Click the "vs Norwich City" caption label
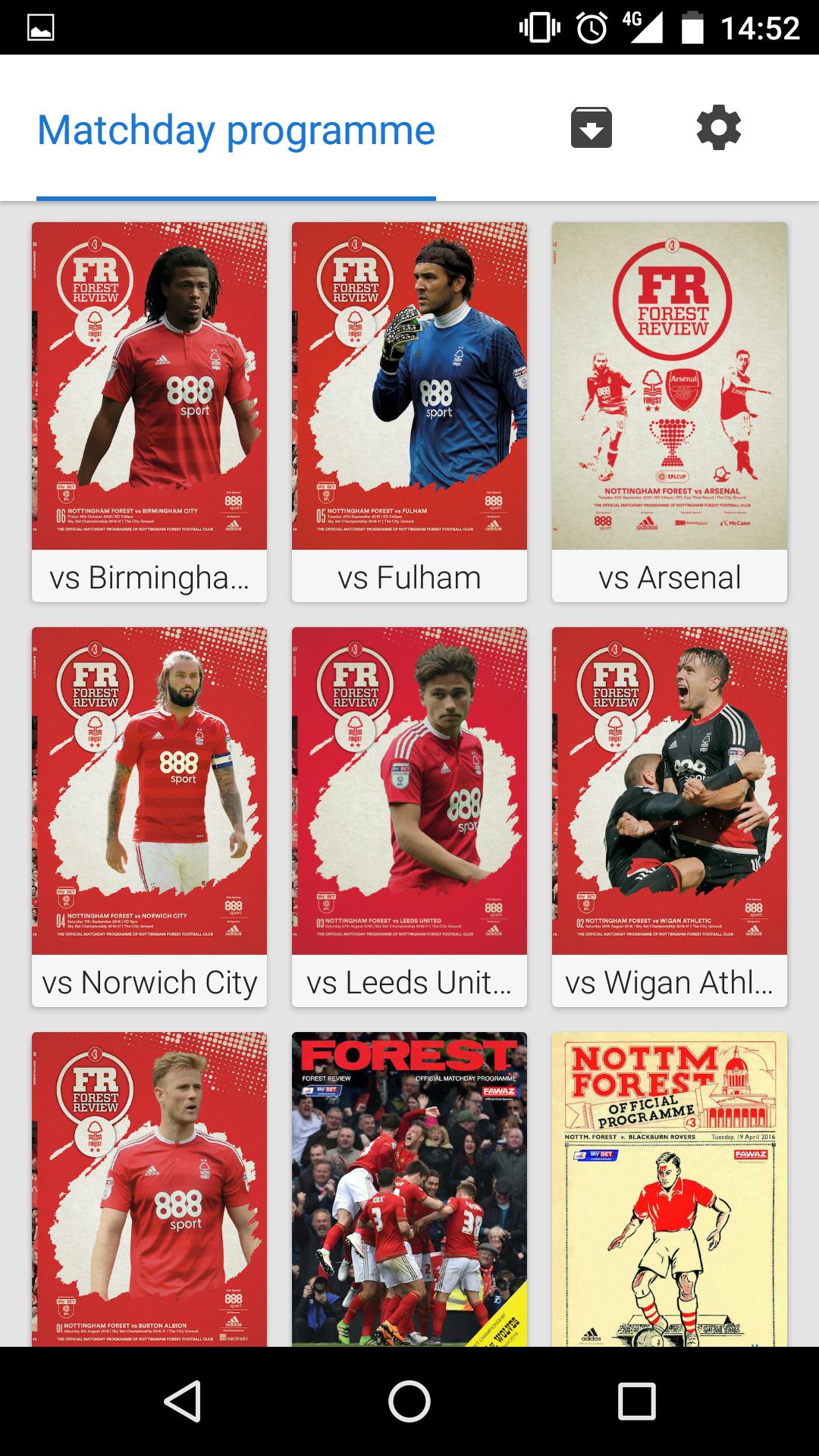 (148, 984)
